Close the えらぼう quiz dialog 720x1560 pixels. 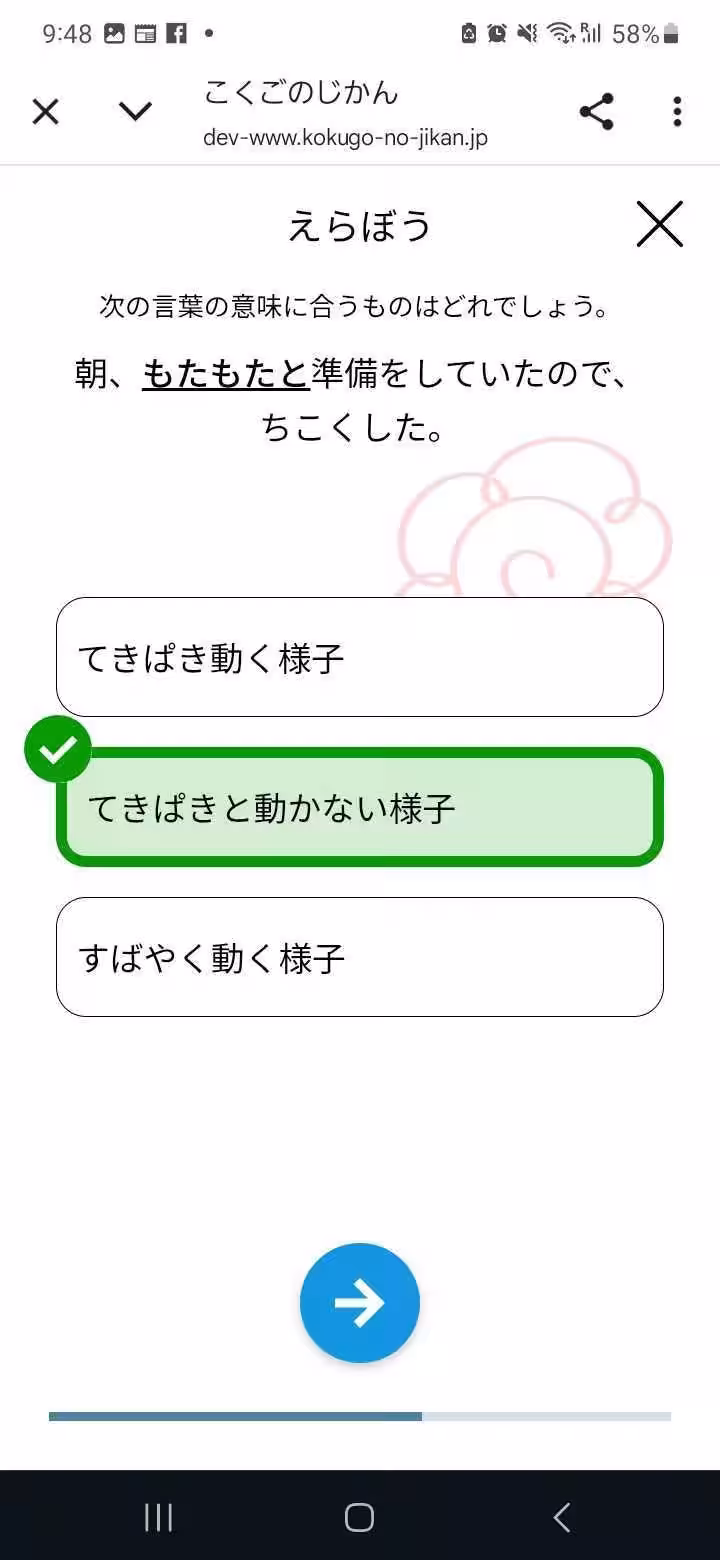pyautogui.click(x=659, y=225)
